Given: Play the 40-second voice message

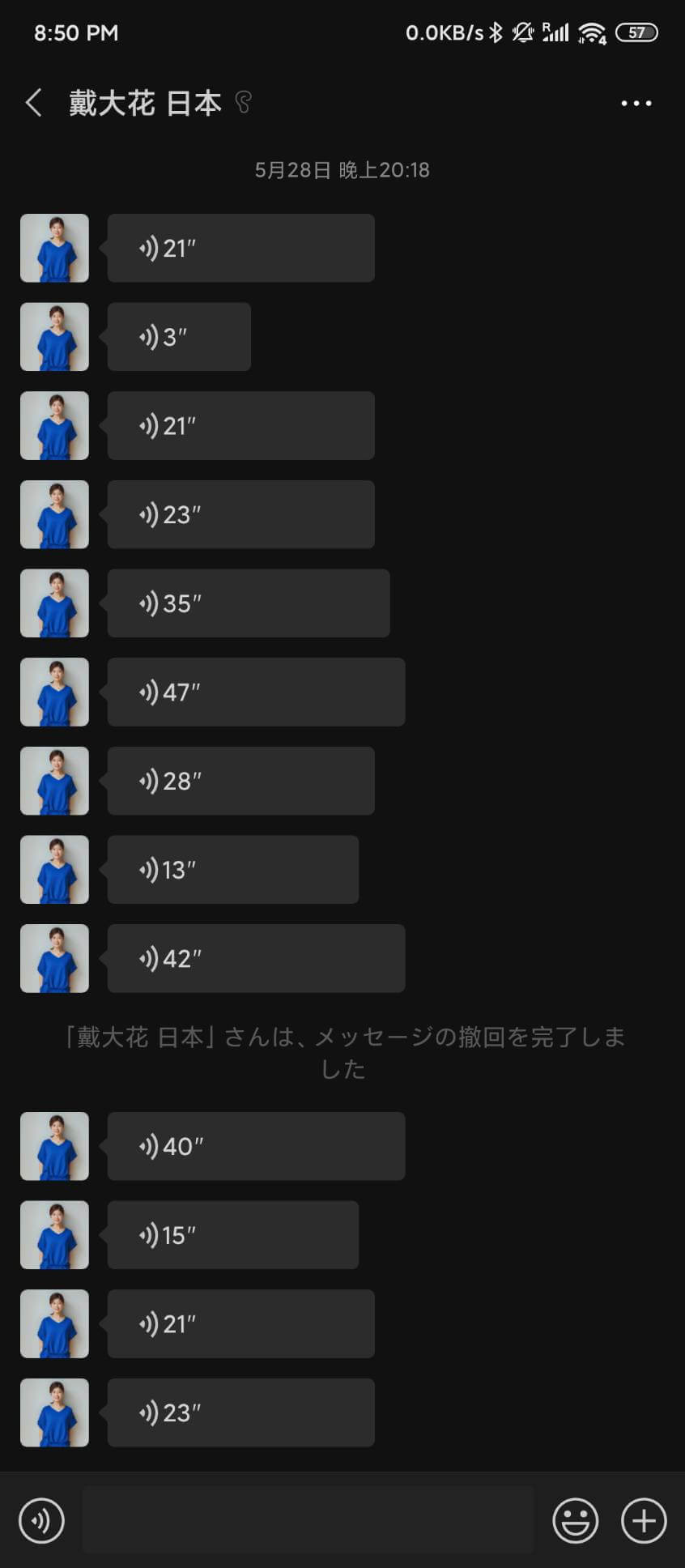Looking at the screenshot, I should click(256, 1146).
